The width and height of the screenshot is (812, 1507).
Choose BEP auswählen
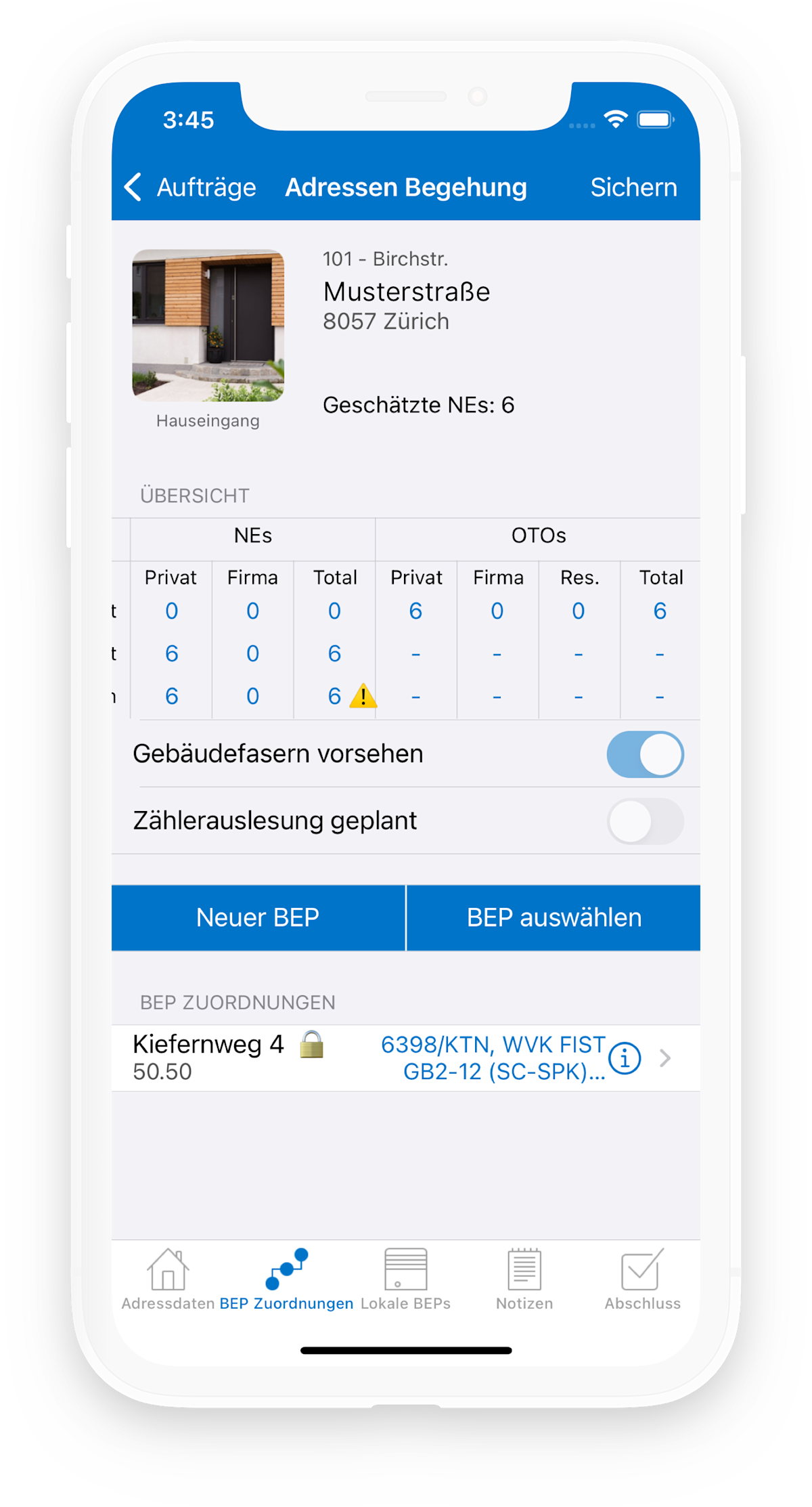click(554, 918)
